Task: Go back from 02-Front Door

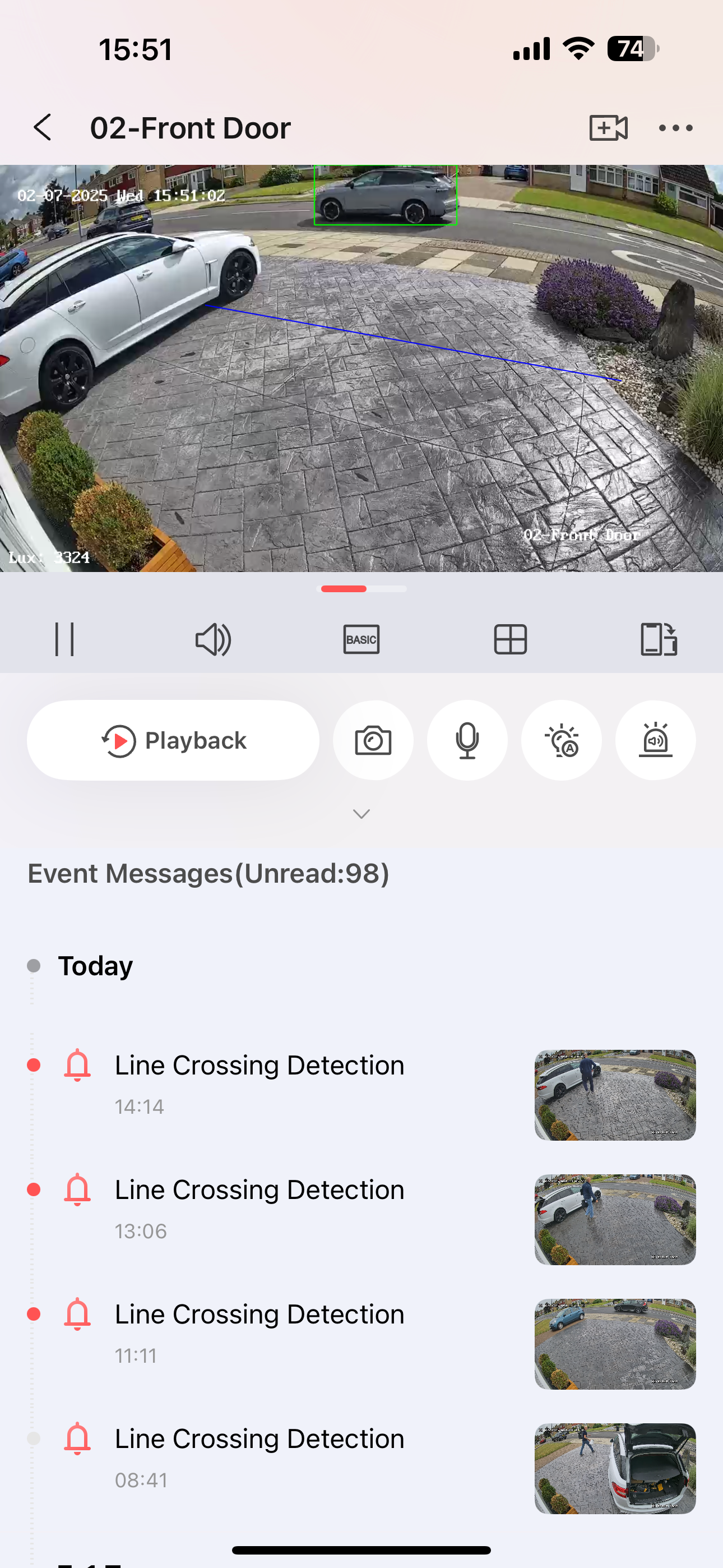Action: (43, 128)
